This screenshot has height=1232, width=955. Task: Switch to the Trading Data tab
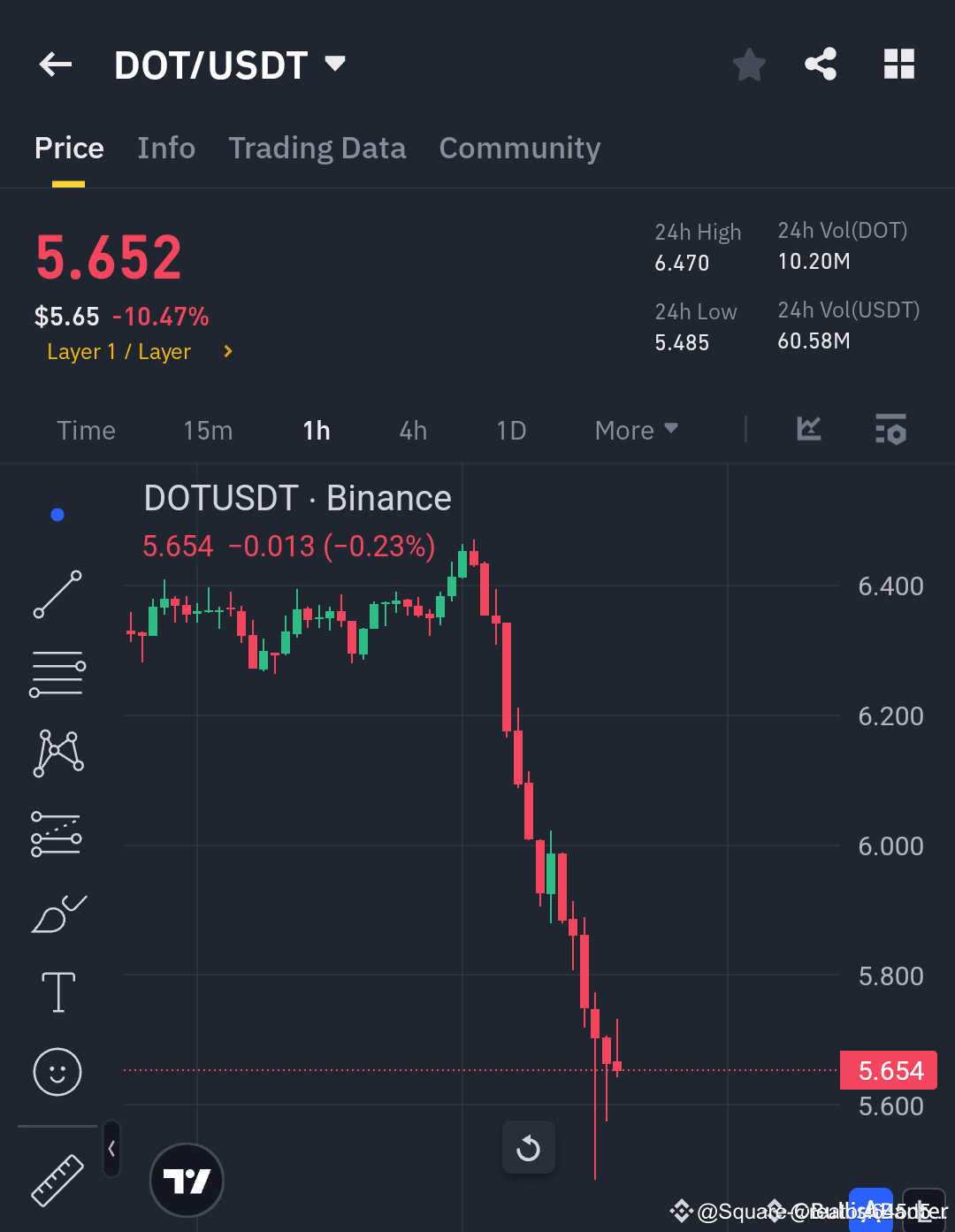pyautogui.click(x=317, y=149)
